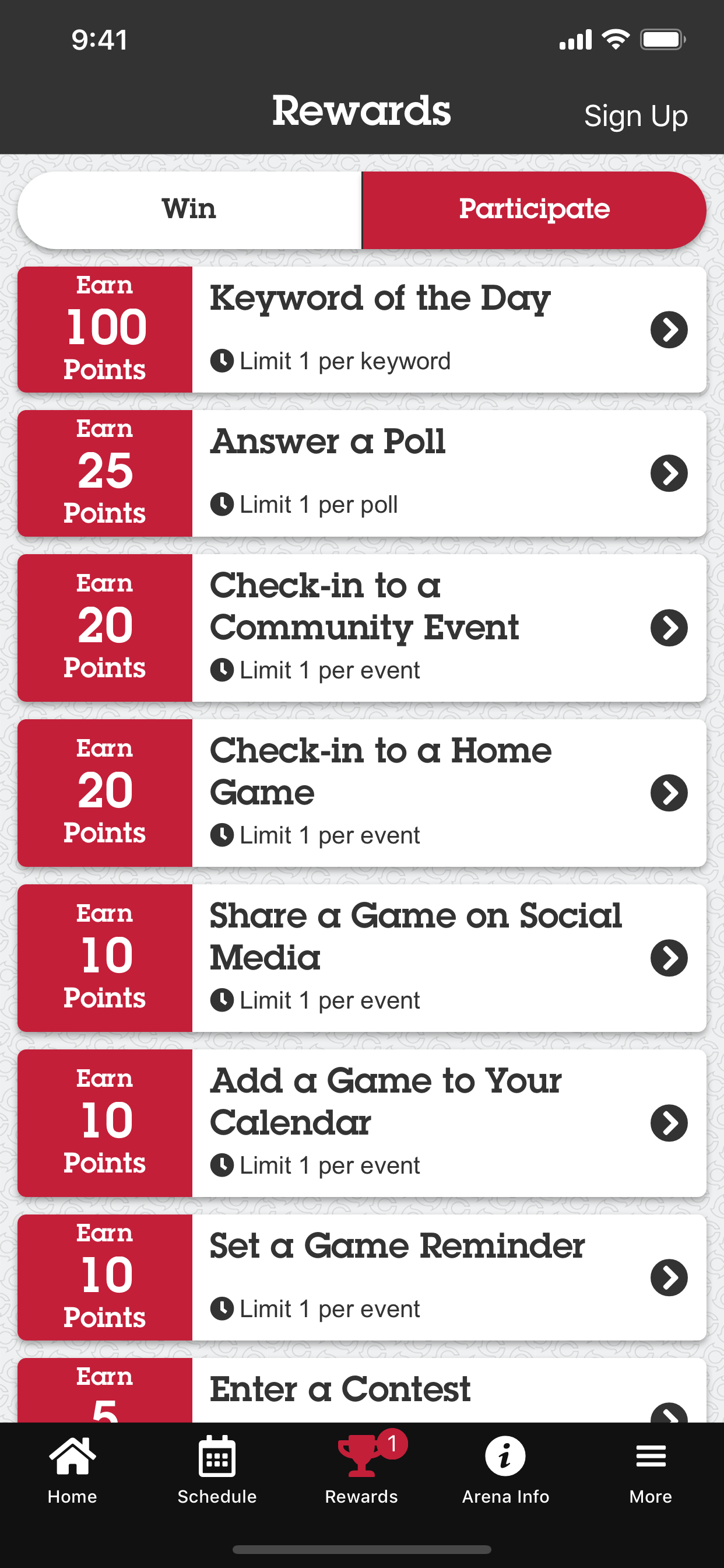Tap the Sign Up link
The width and height of the screenshot is (724, 1568).
click(635, 116)
